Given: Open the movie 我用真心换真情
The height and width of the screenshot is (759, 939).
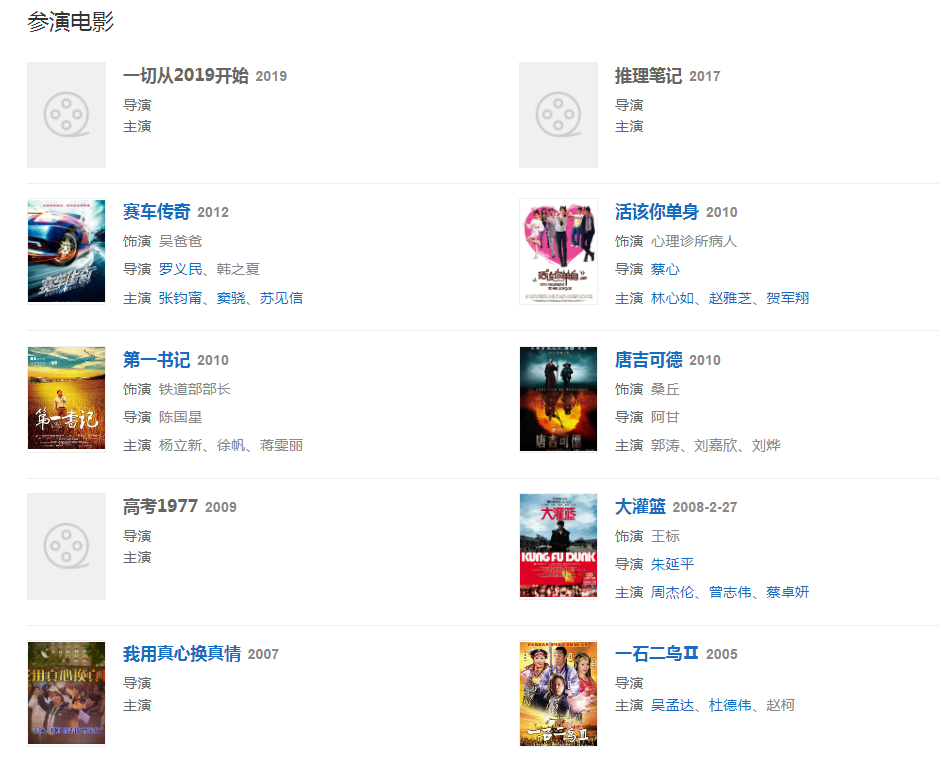Looking at the screenshot, I should tap(182, 654).
